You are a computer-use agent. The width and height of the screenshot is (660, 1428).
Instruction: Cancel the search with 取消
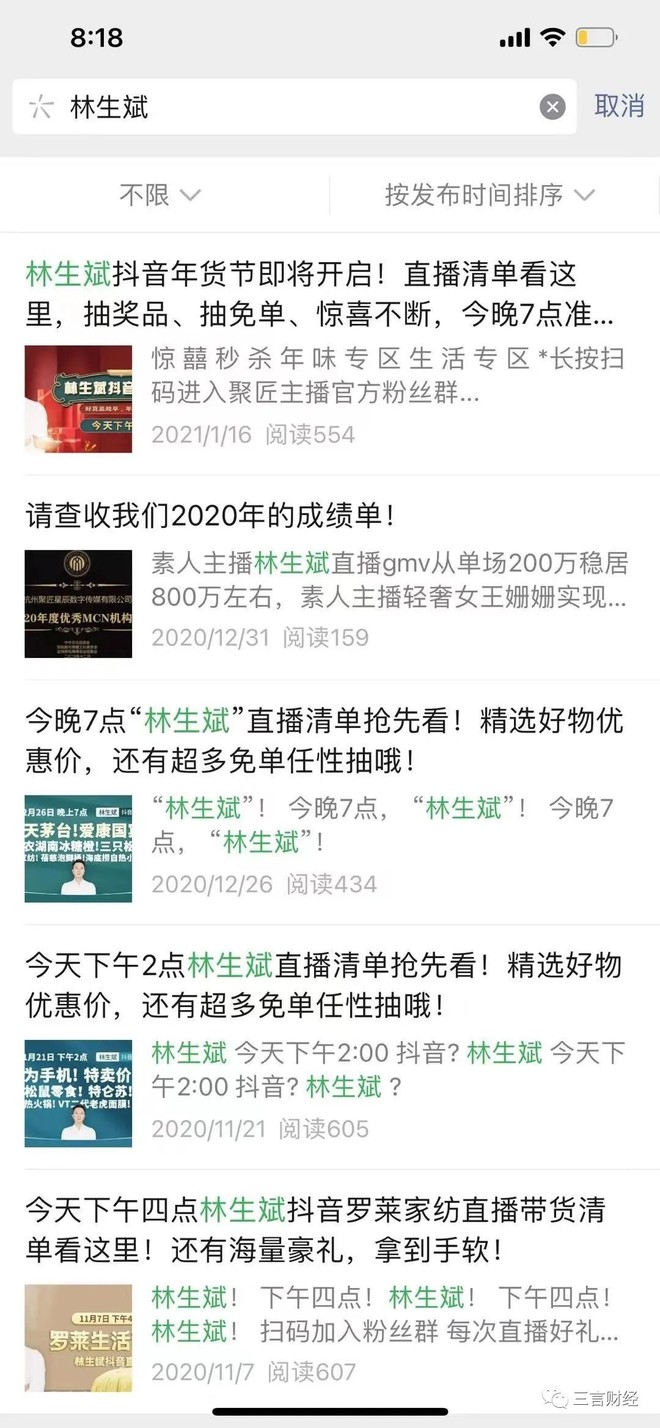[619, 106]
